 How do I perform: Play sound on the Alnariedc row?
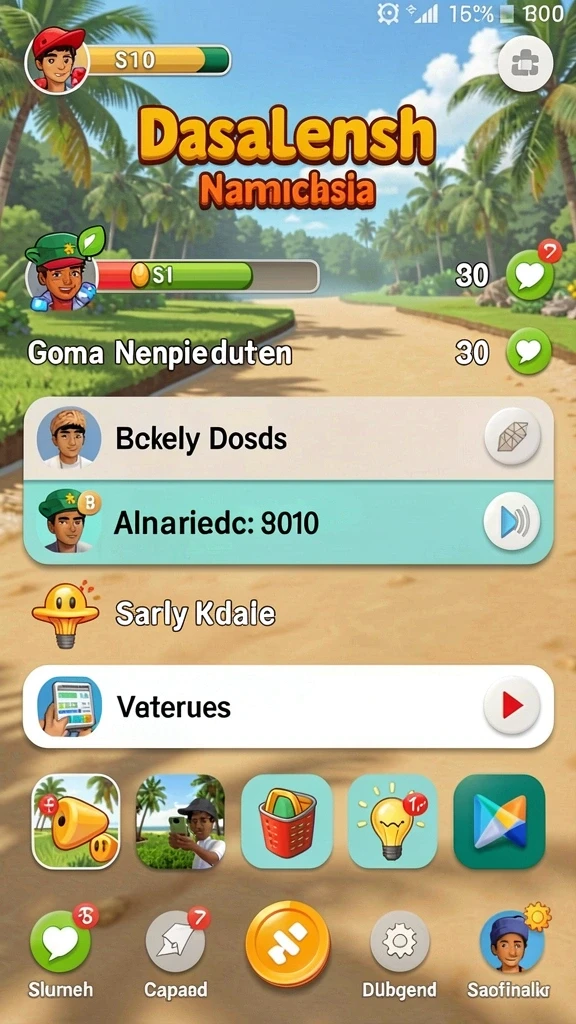click(x=511, y=522)
